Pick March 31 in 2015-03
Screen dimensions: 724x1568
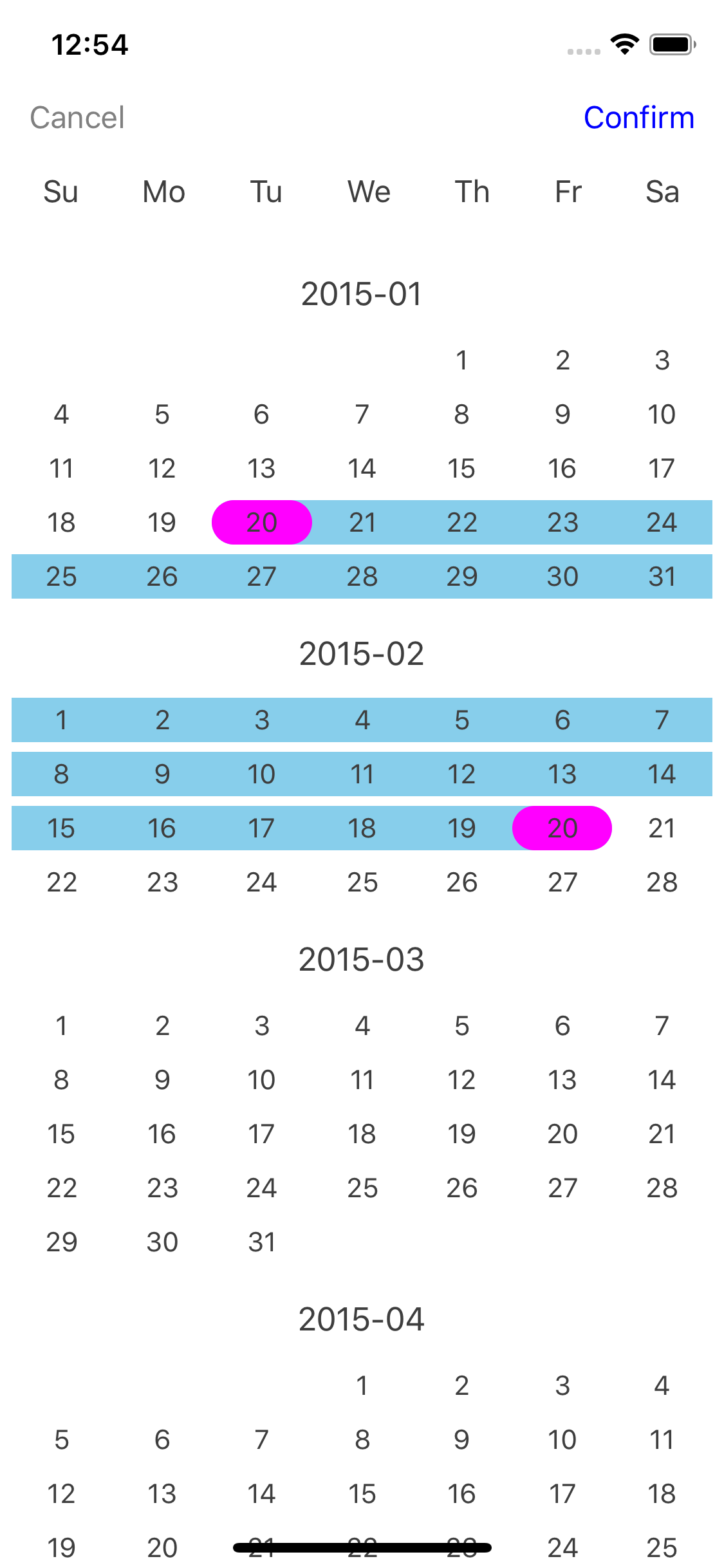point(262,1242)
